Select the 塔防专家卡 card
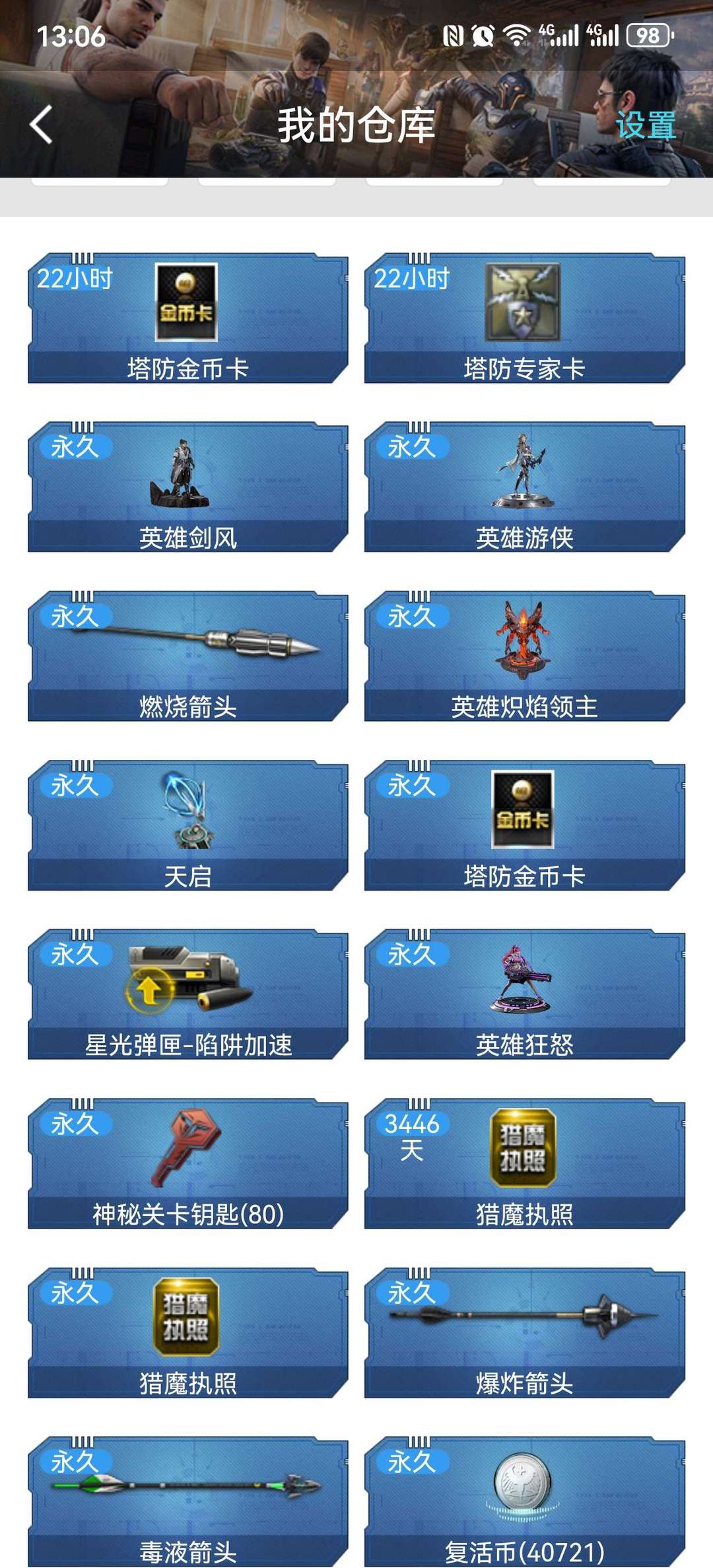The width and height of the screenshot is (713, 1568). (524, 318)
